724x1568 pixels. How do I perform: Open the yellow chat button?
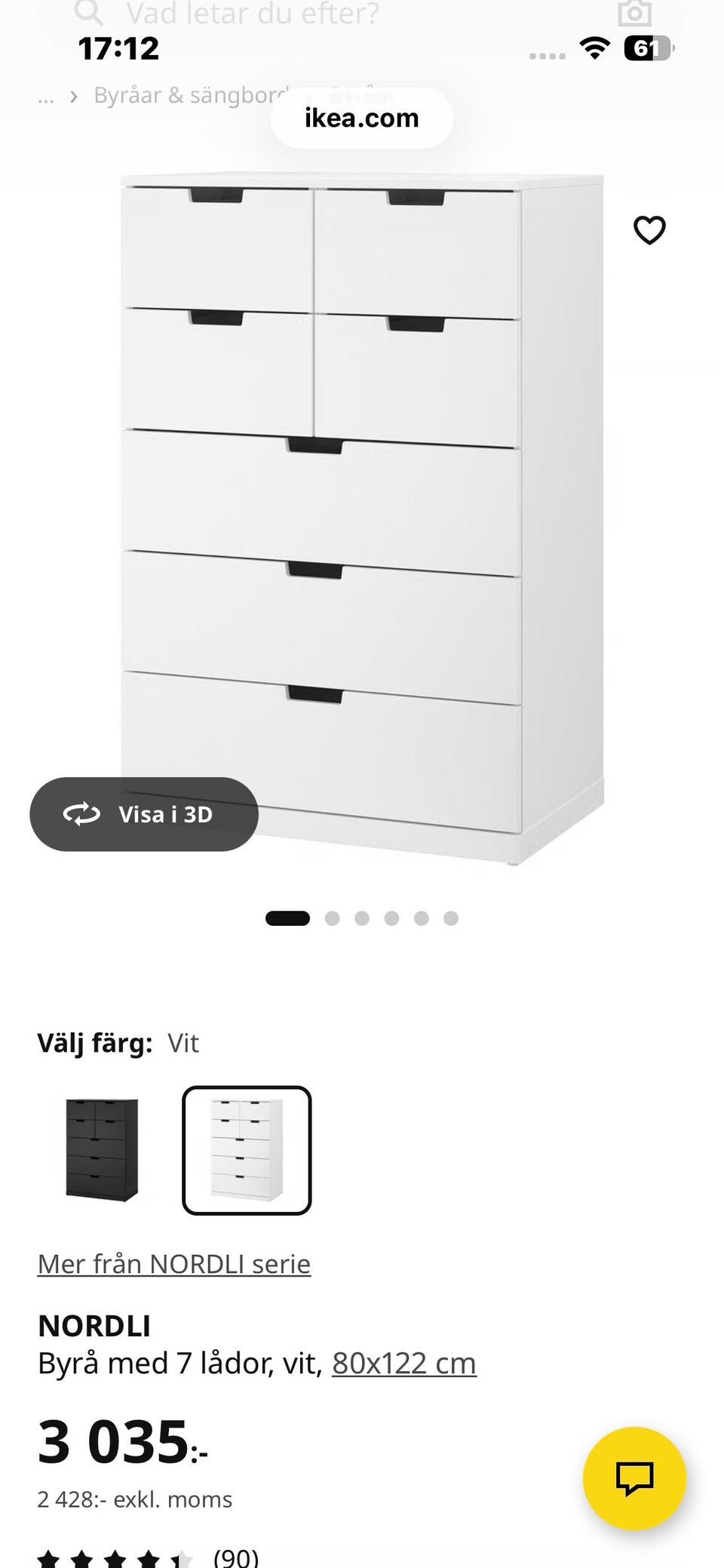pyautogui.click(x=635, y=1478)
